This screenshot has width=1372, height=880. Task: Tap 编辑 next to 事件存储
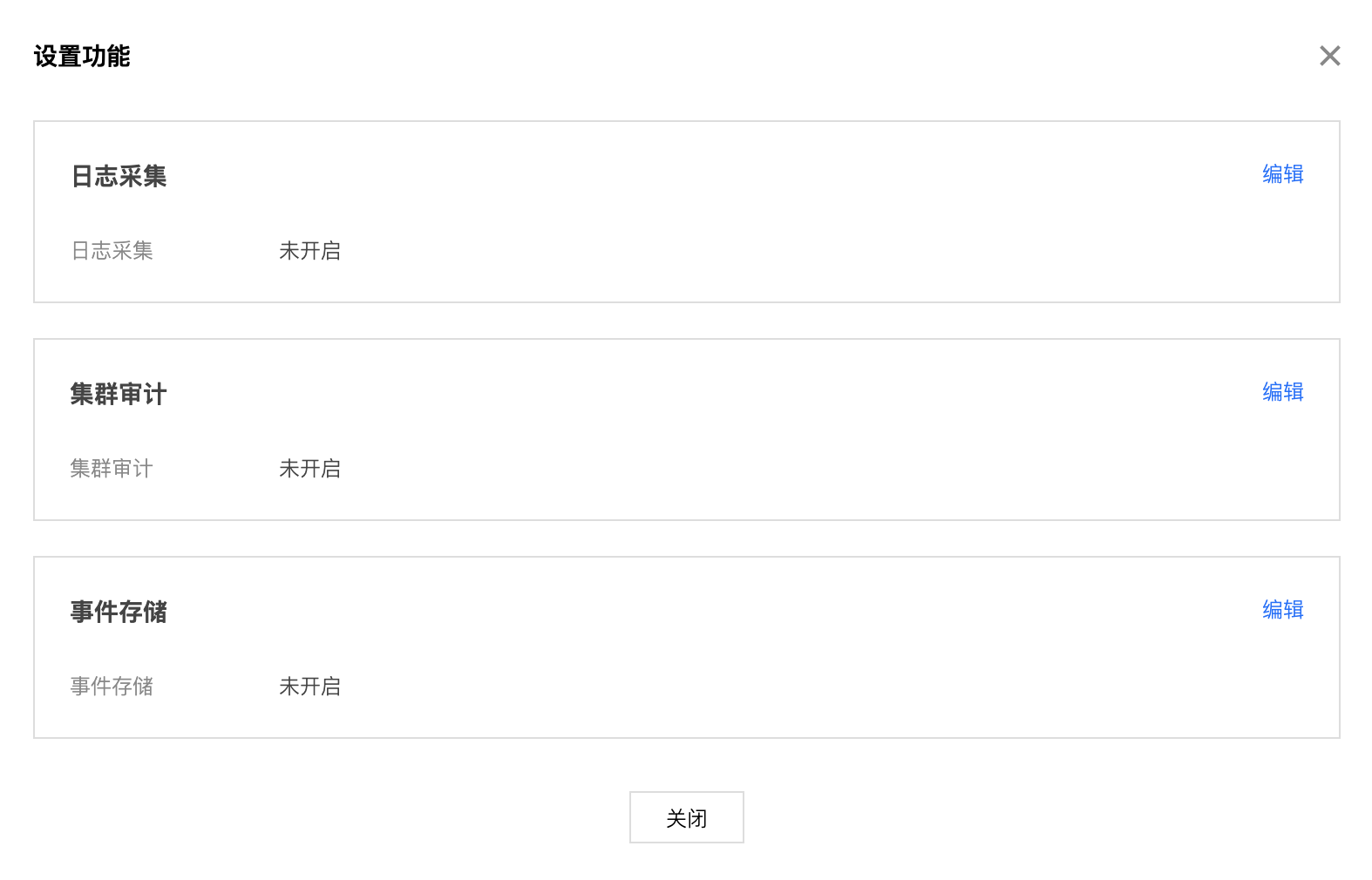coord(1282,610)
